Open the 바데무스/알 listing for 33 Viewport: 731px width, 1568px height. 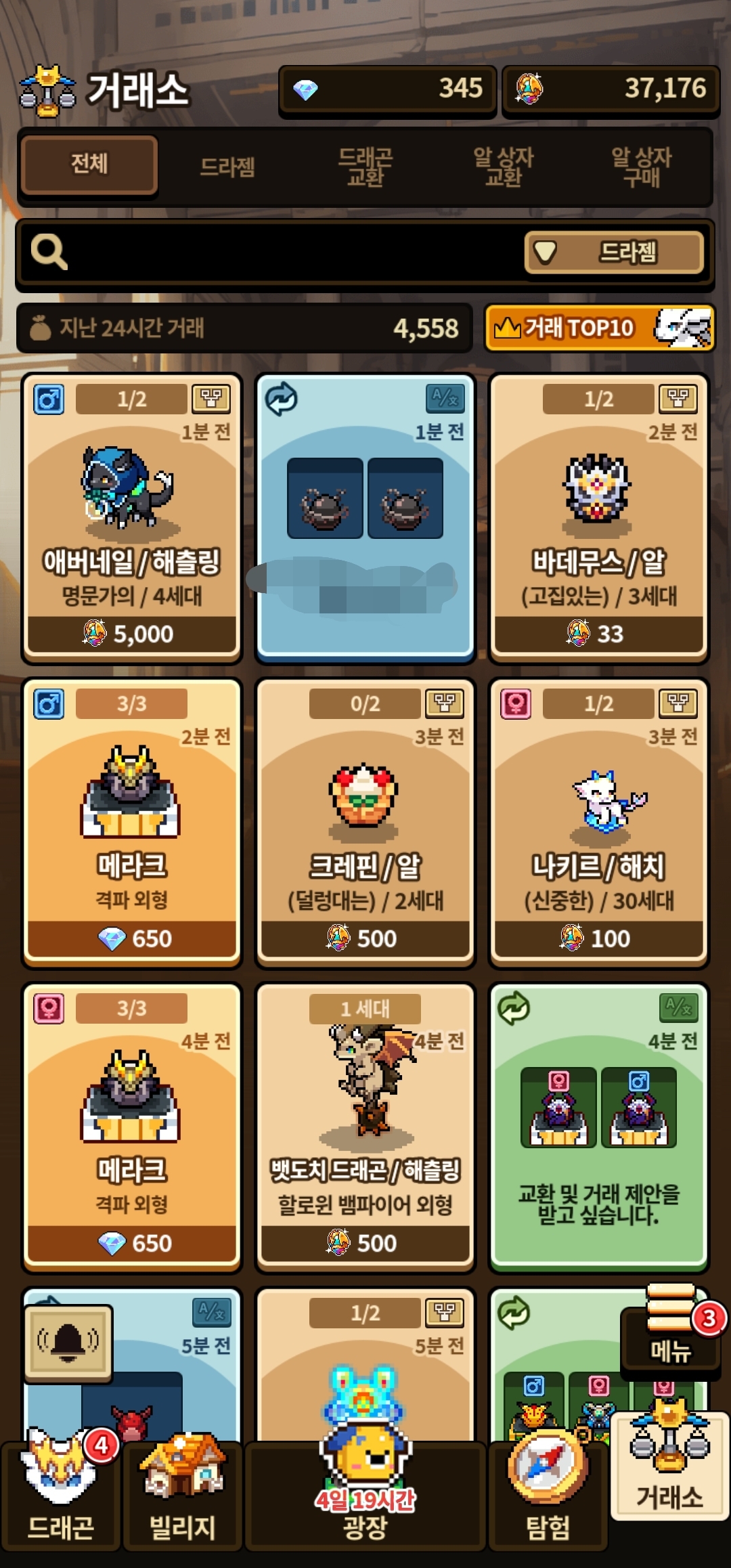(598, 518)
